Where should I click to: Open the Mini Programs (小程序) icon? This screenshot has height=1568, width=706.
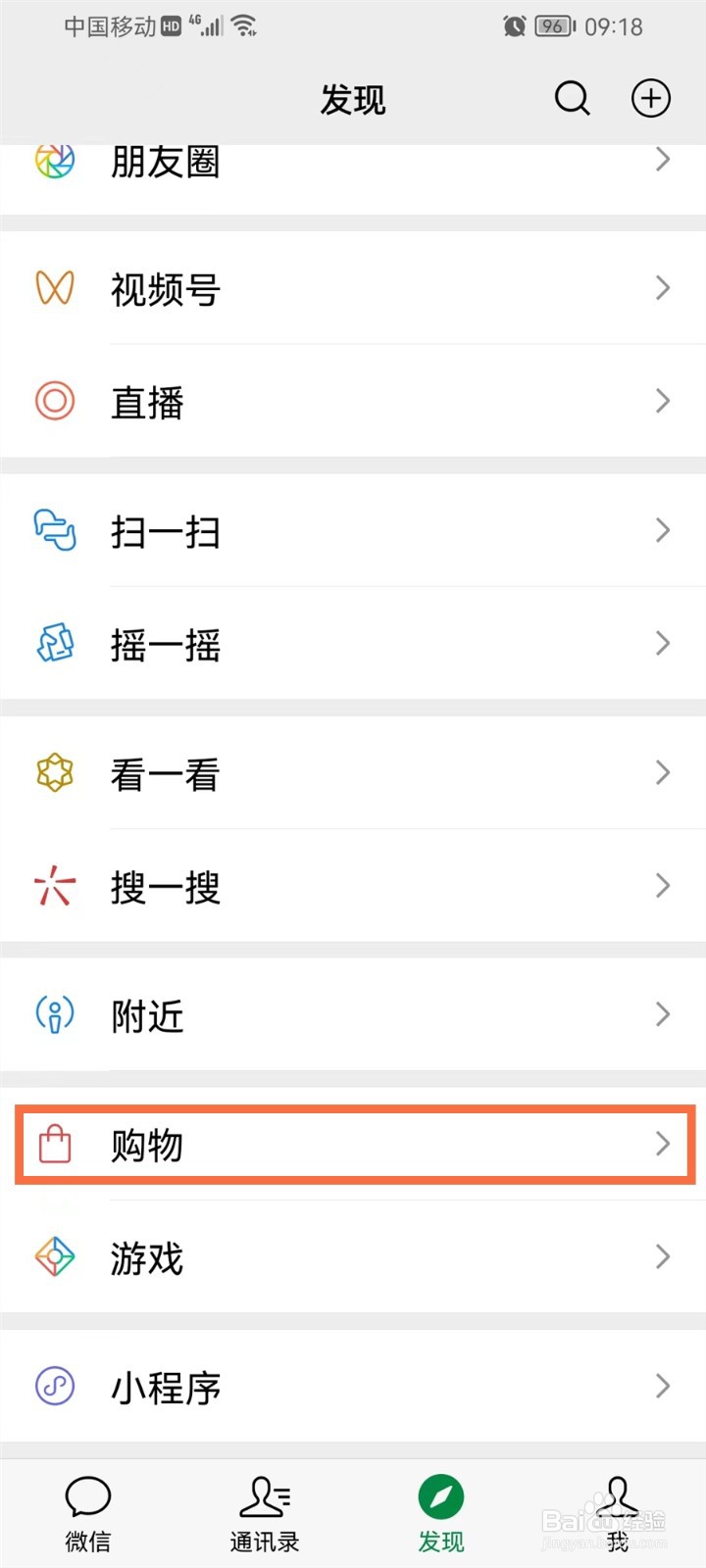(55, 1387)
